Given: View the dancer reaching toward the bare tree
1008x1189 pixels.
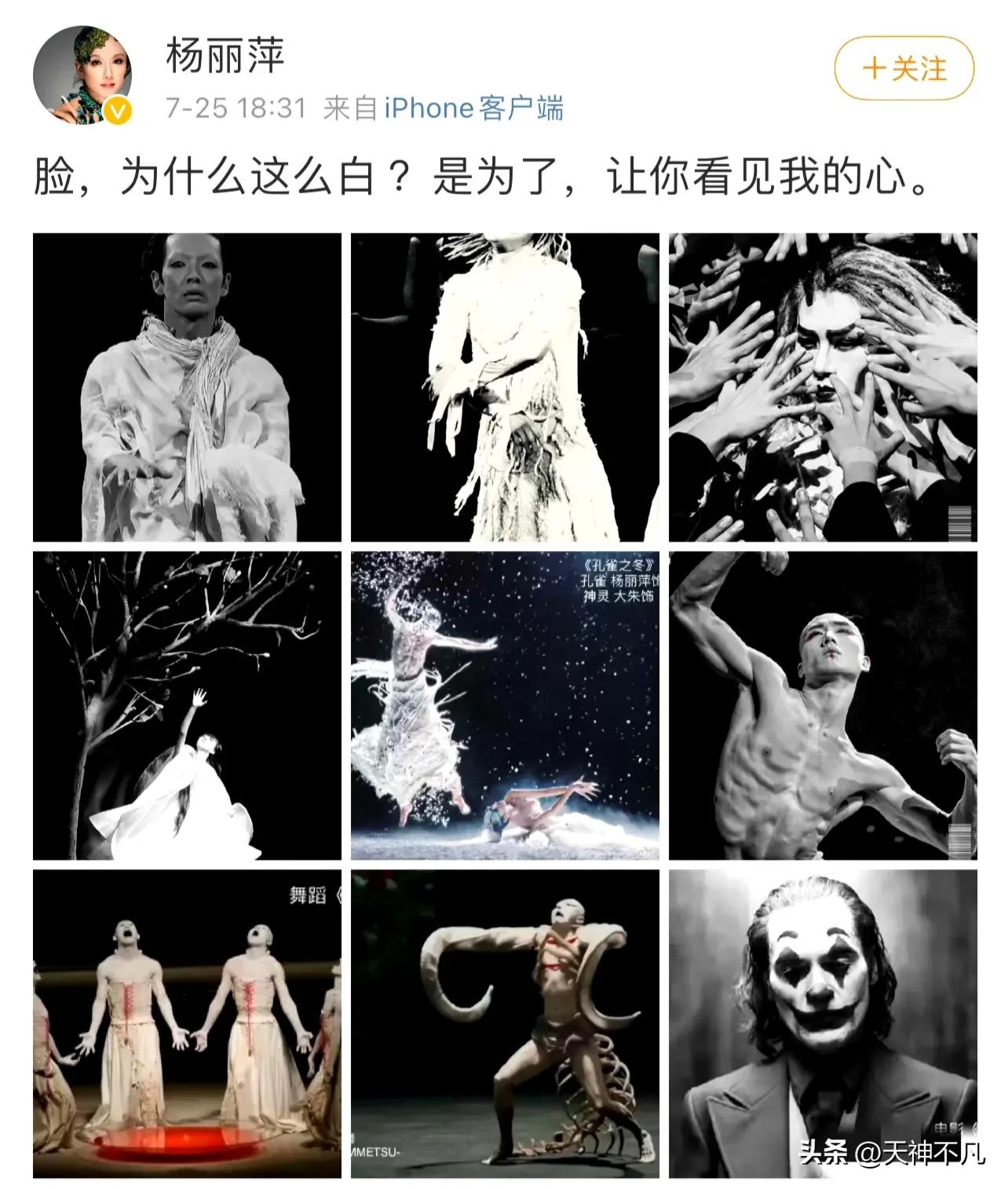Looking at the screenshot, I should point(186,705).
